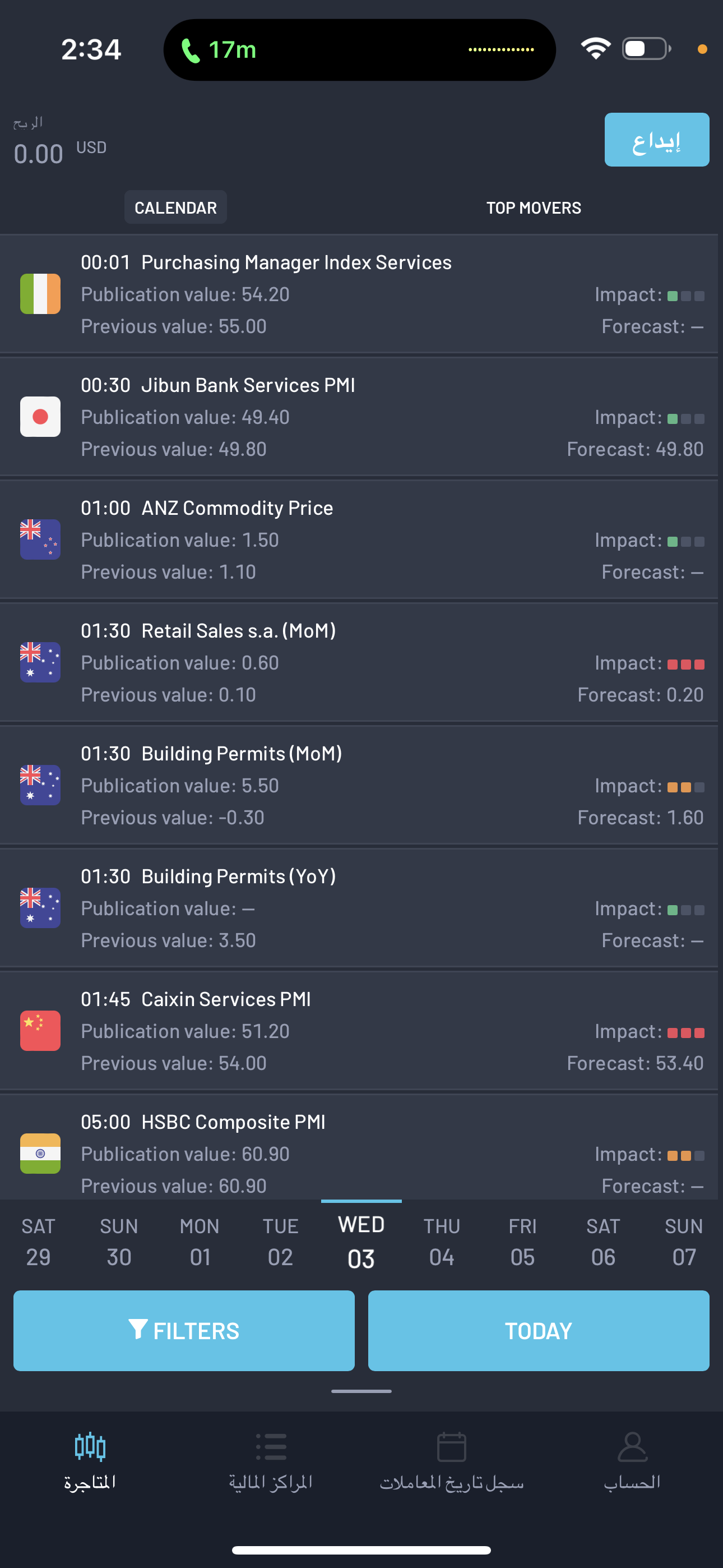Tap the green call indicator in status bar
Screen dimensions: 723x1568
(x=219, y=50)
